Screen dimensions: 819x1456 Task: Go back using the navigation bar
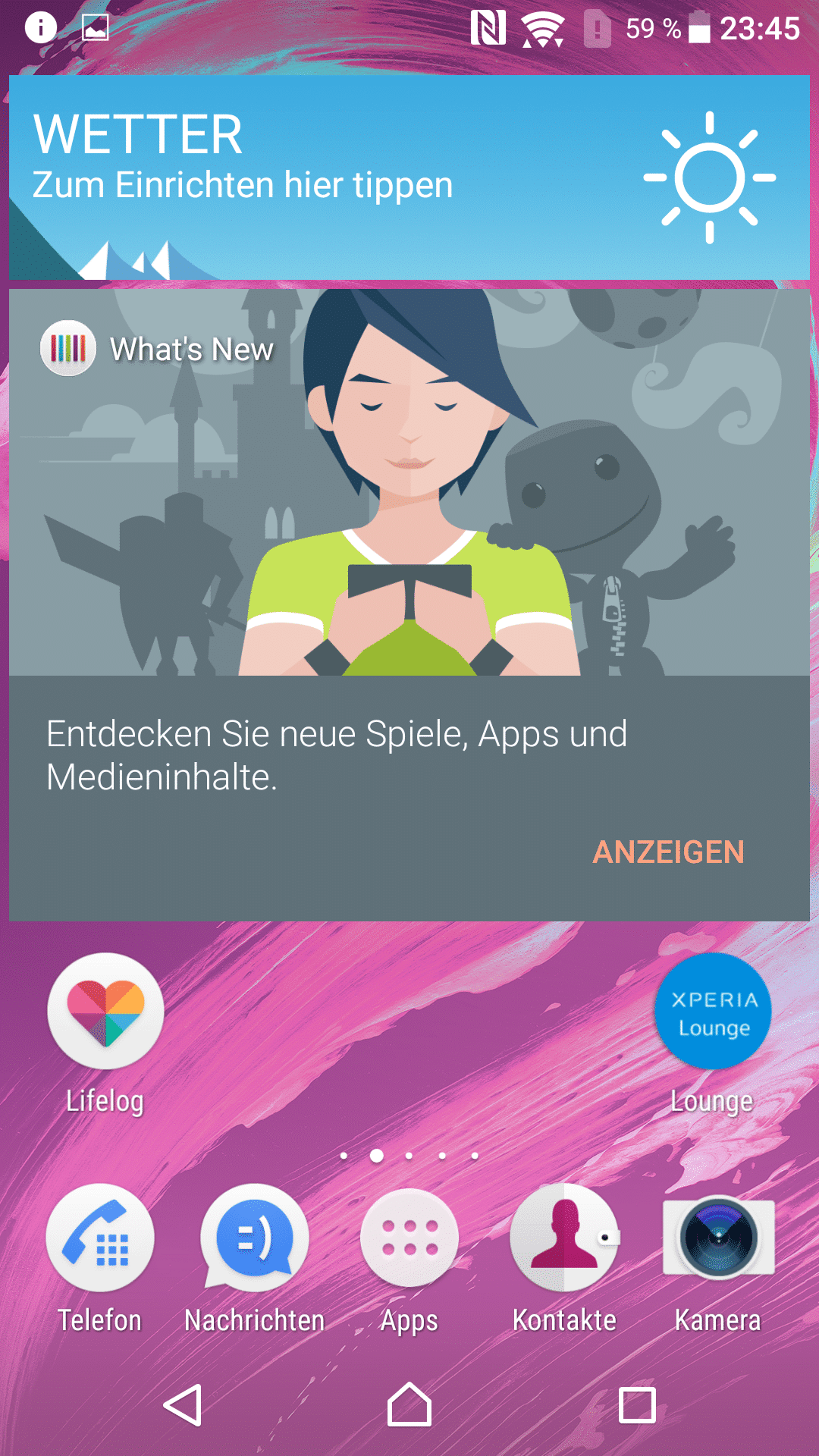[x=183, y=1405]
